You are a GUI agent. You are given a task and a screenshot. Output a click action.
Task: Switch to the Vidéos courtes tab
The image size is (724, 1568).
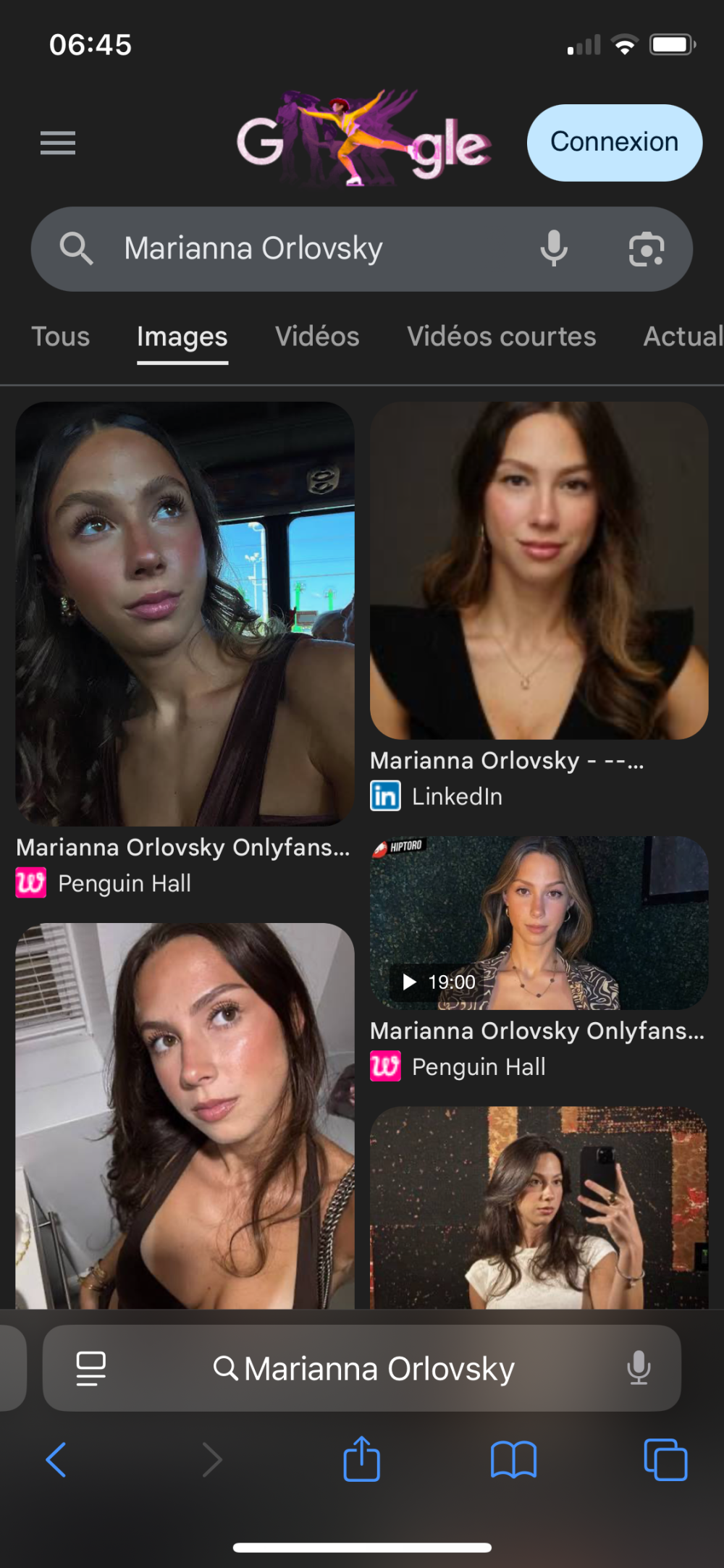[501, 337]
